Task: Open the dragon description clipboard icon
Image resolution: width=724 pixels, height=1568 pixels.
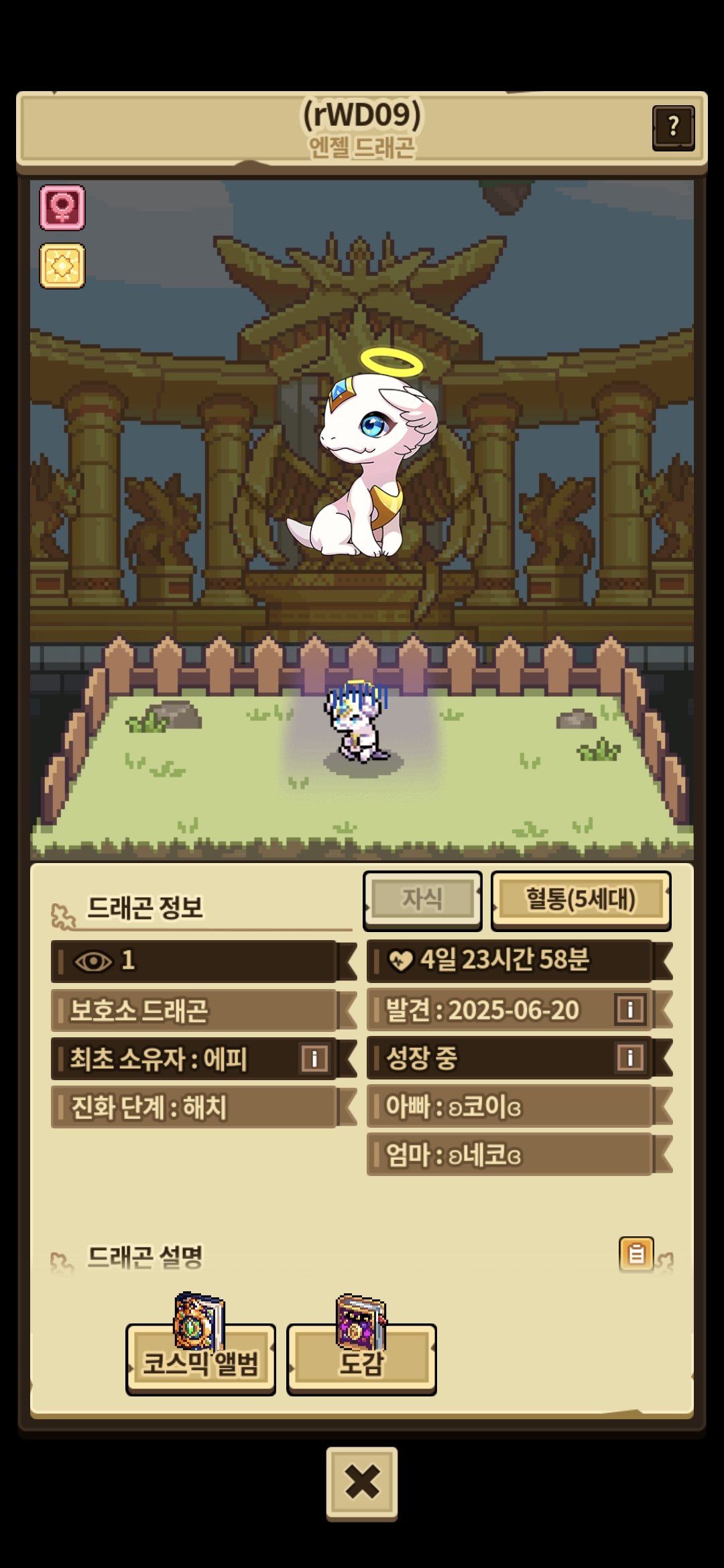Action: [636, 1253]
